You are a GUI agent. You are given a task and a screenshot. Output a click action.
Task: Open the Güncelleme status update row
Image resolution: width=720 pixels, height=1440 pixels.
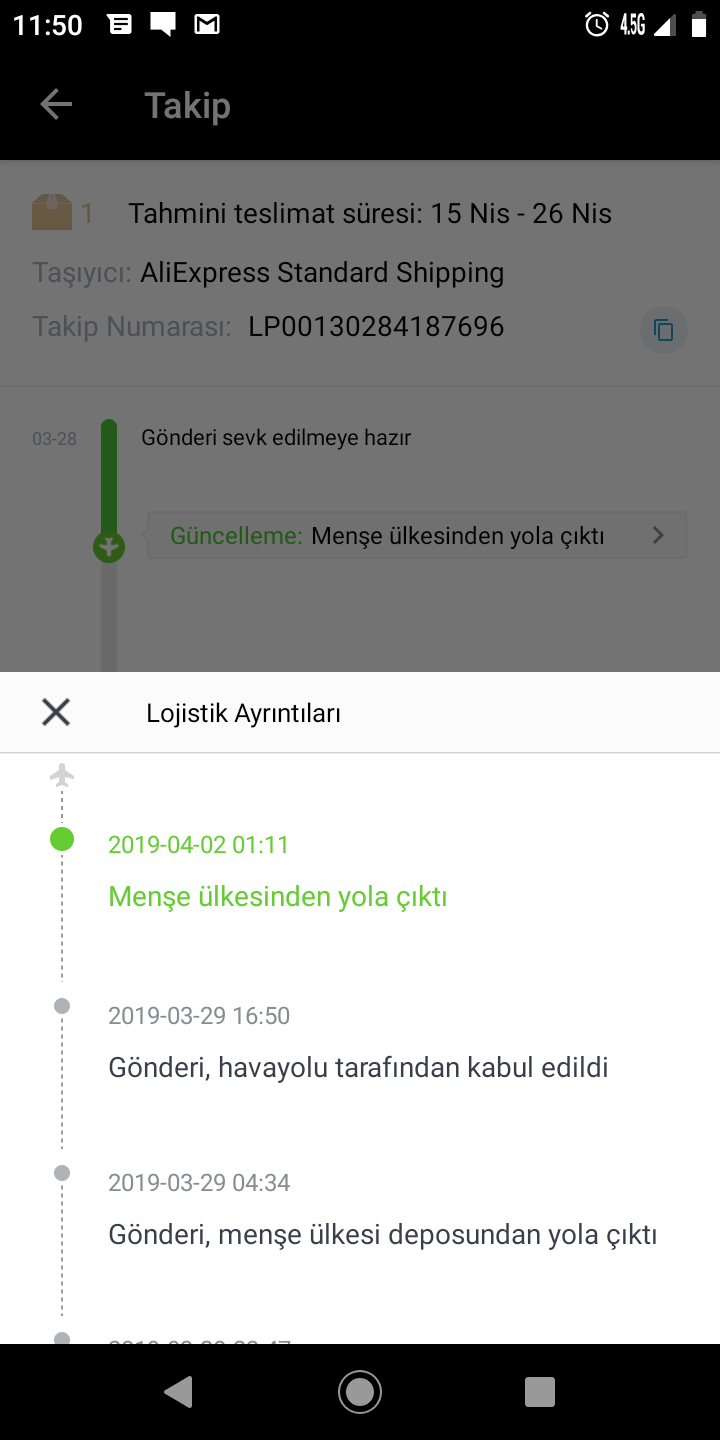(x=417, y=535)
